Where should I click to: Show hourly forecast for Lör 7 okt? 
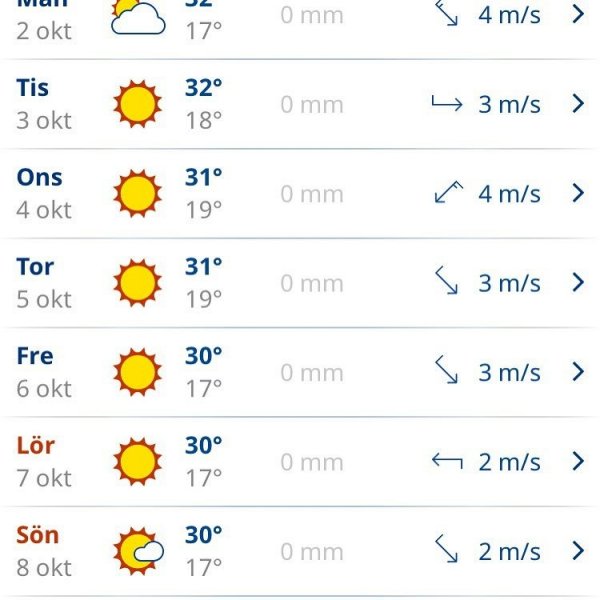click(300, 462)
